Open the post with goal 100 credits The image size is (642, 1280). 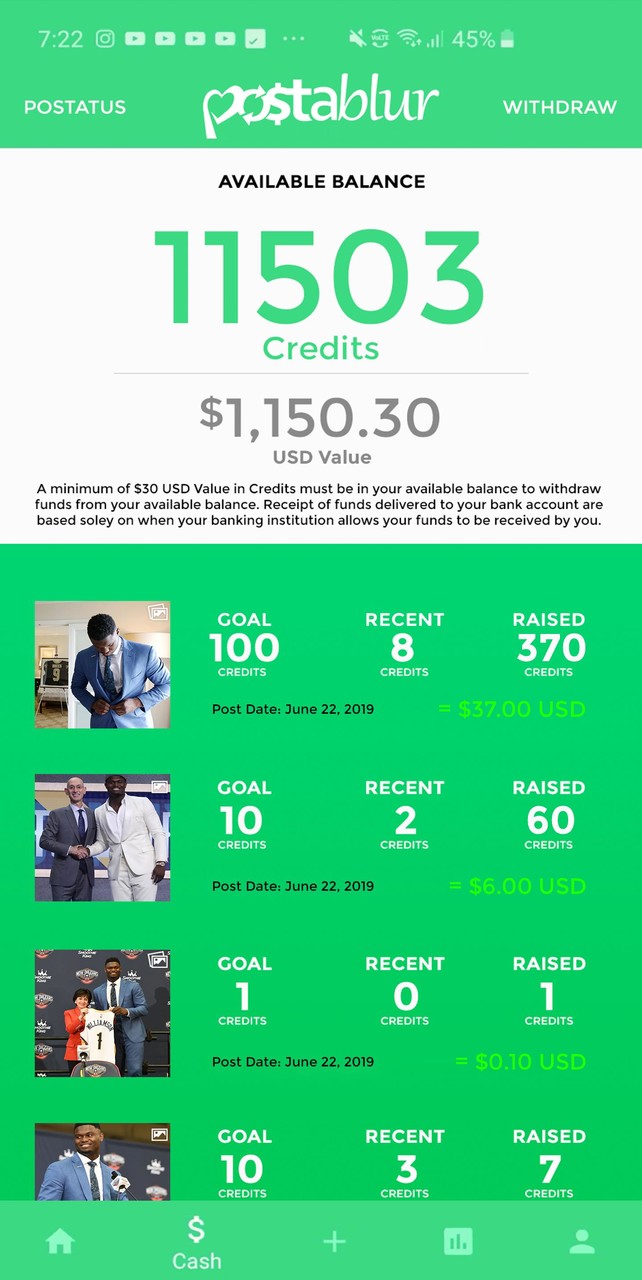102,664
